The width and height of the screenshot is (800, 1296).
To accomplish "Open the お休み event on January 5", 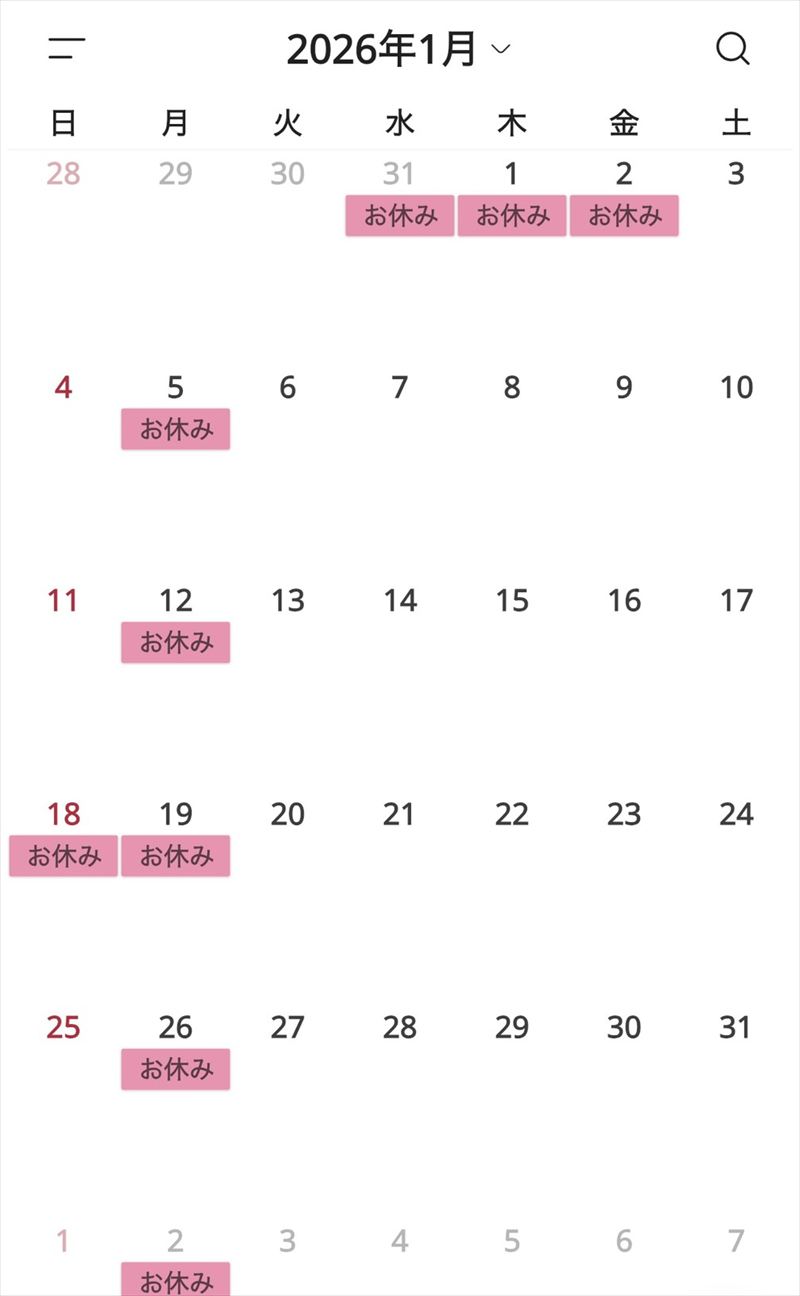I will (176, 429).
